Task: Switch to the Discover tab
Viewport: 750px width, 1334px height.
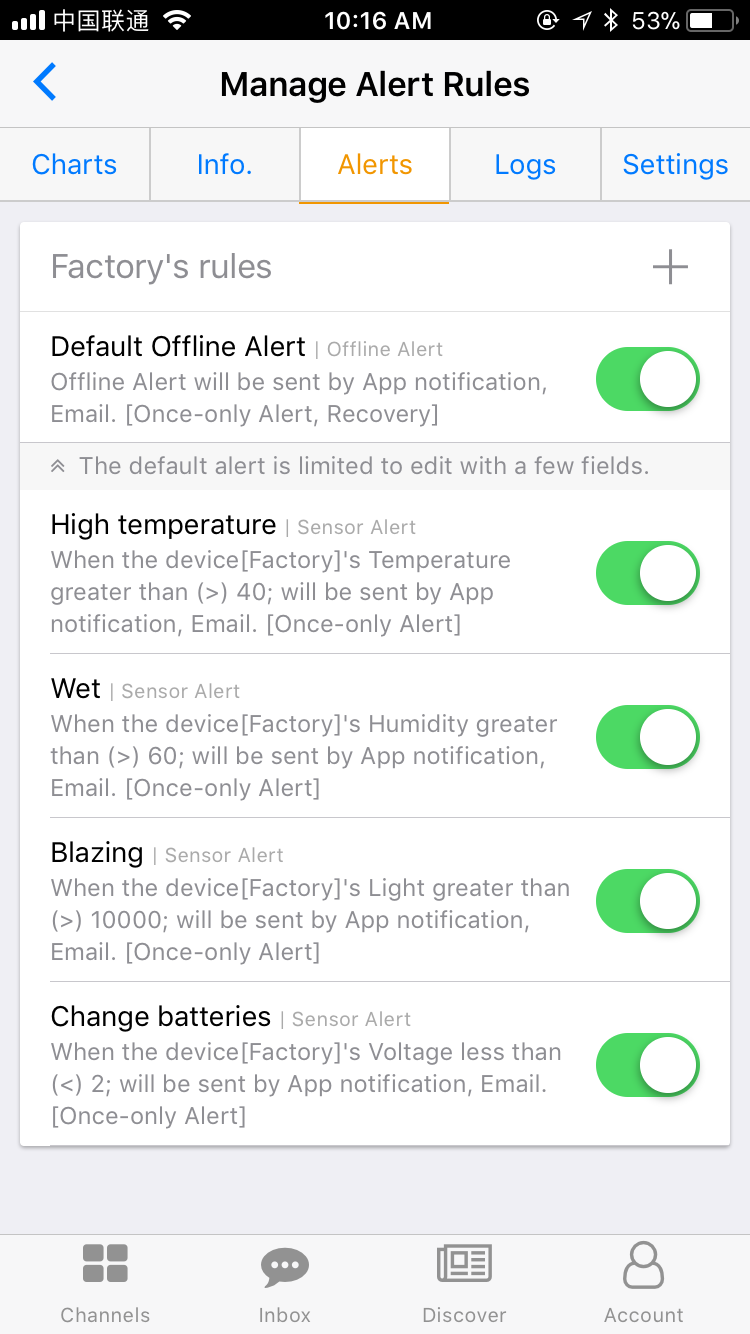Action: 465,1284
